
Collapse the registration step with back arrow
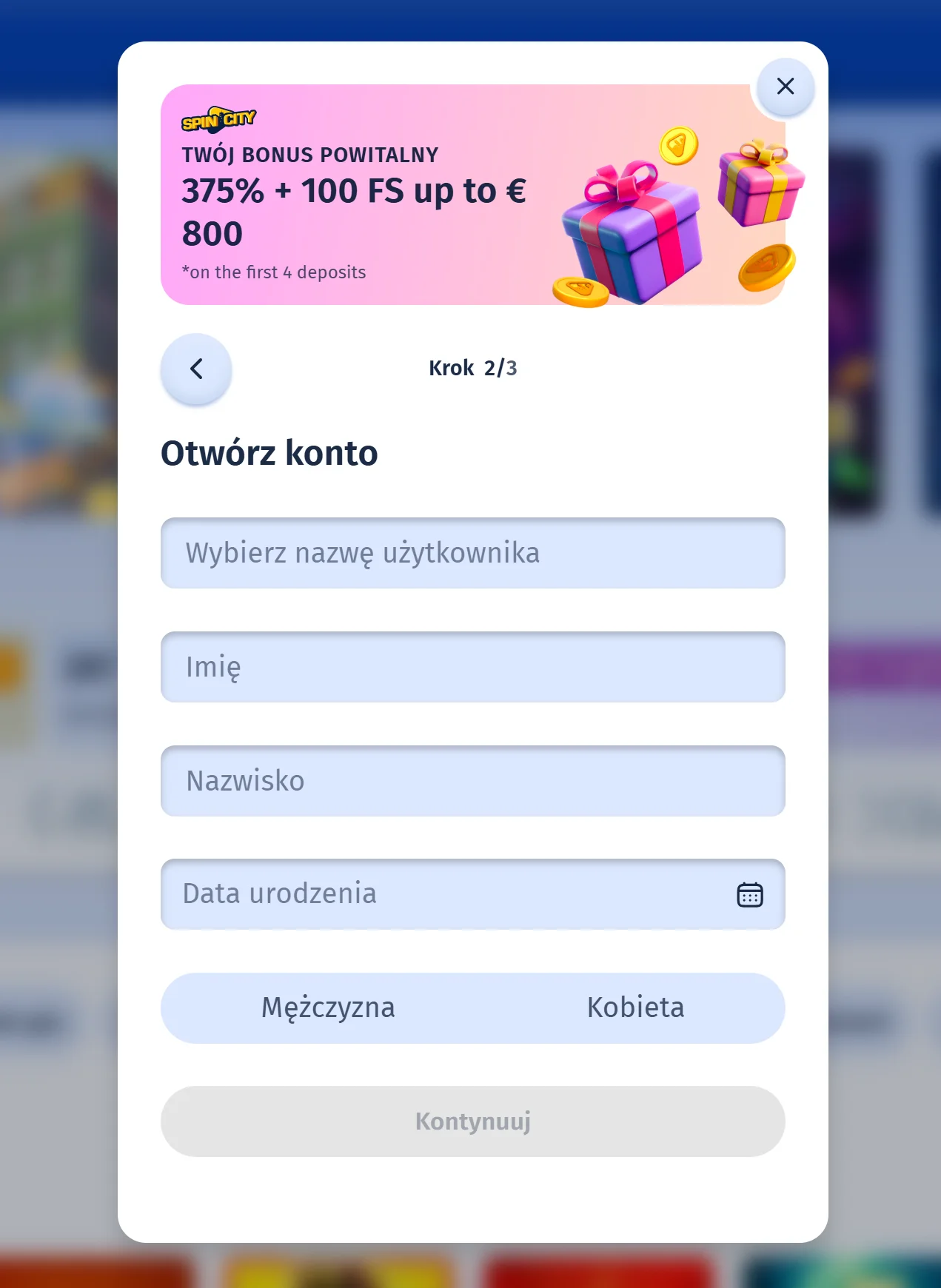point(195,369)
